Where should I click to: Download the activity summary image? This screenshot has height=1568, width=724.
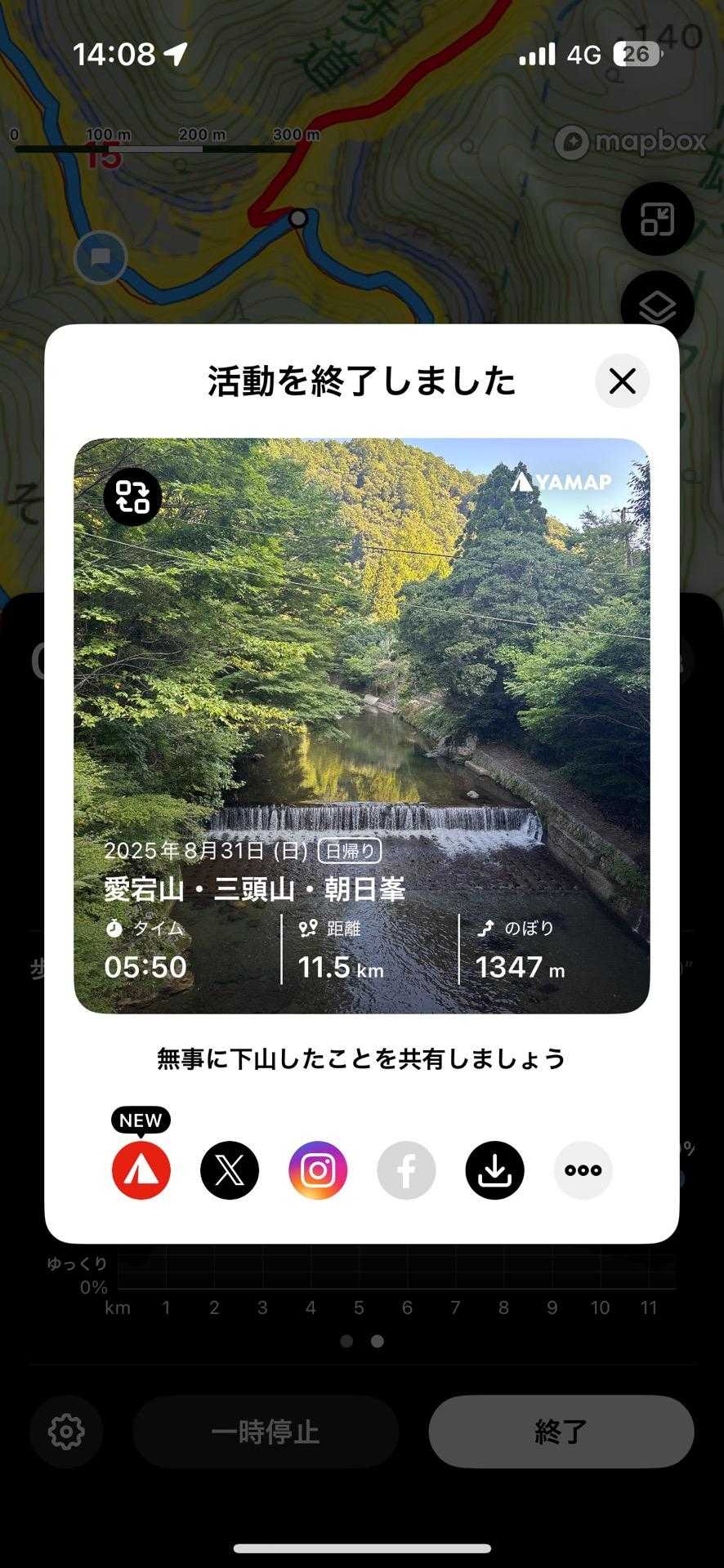(x=494, y=1169)
